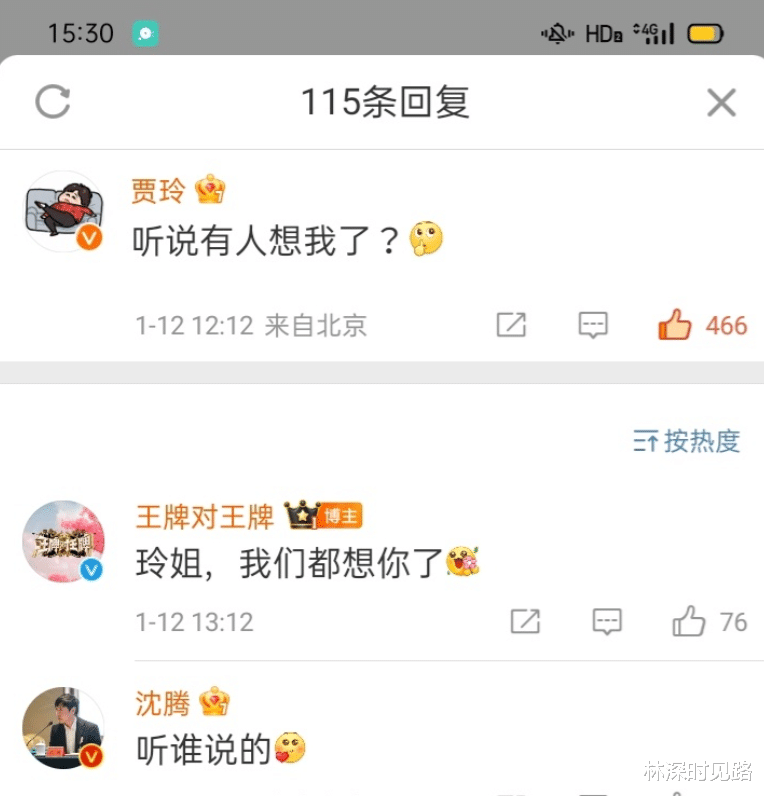Image resolution: width=764 pixels, height=796 pixels.
Task: Tap the 来自北京 location label
Action: (317, 326)
